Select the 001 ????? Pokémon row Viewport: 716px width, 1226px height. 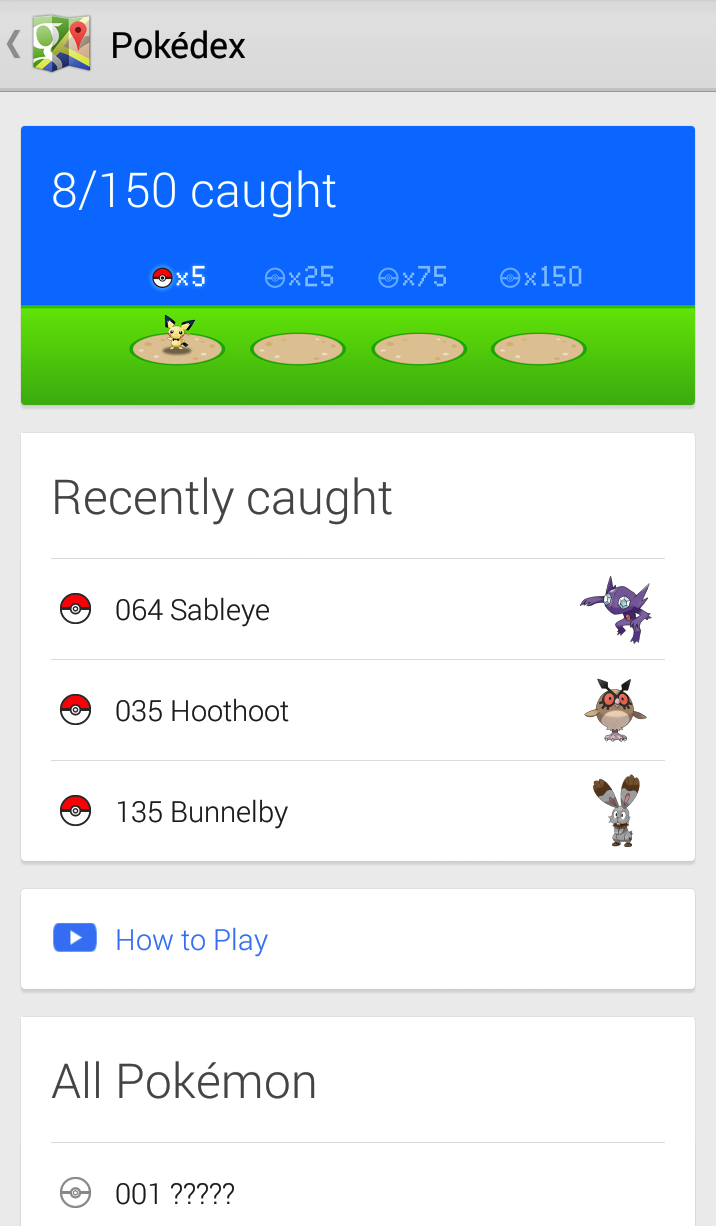(x=357, y=1192)
